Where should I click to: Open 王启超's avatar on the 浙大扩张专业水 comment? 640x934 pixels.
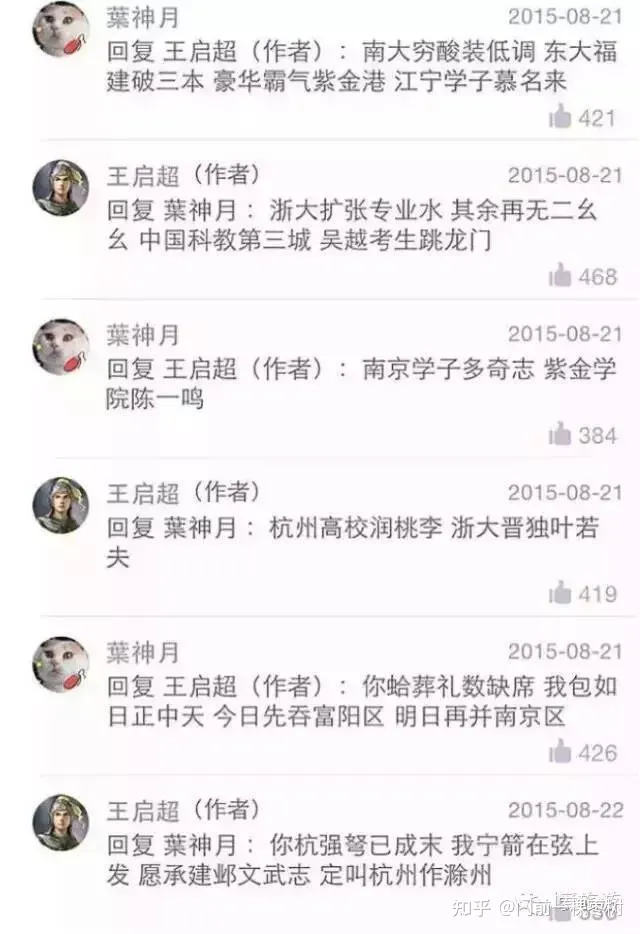tap(61, 187)
